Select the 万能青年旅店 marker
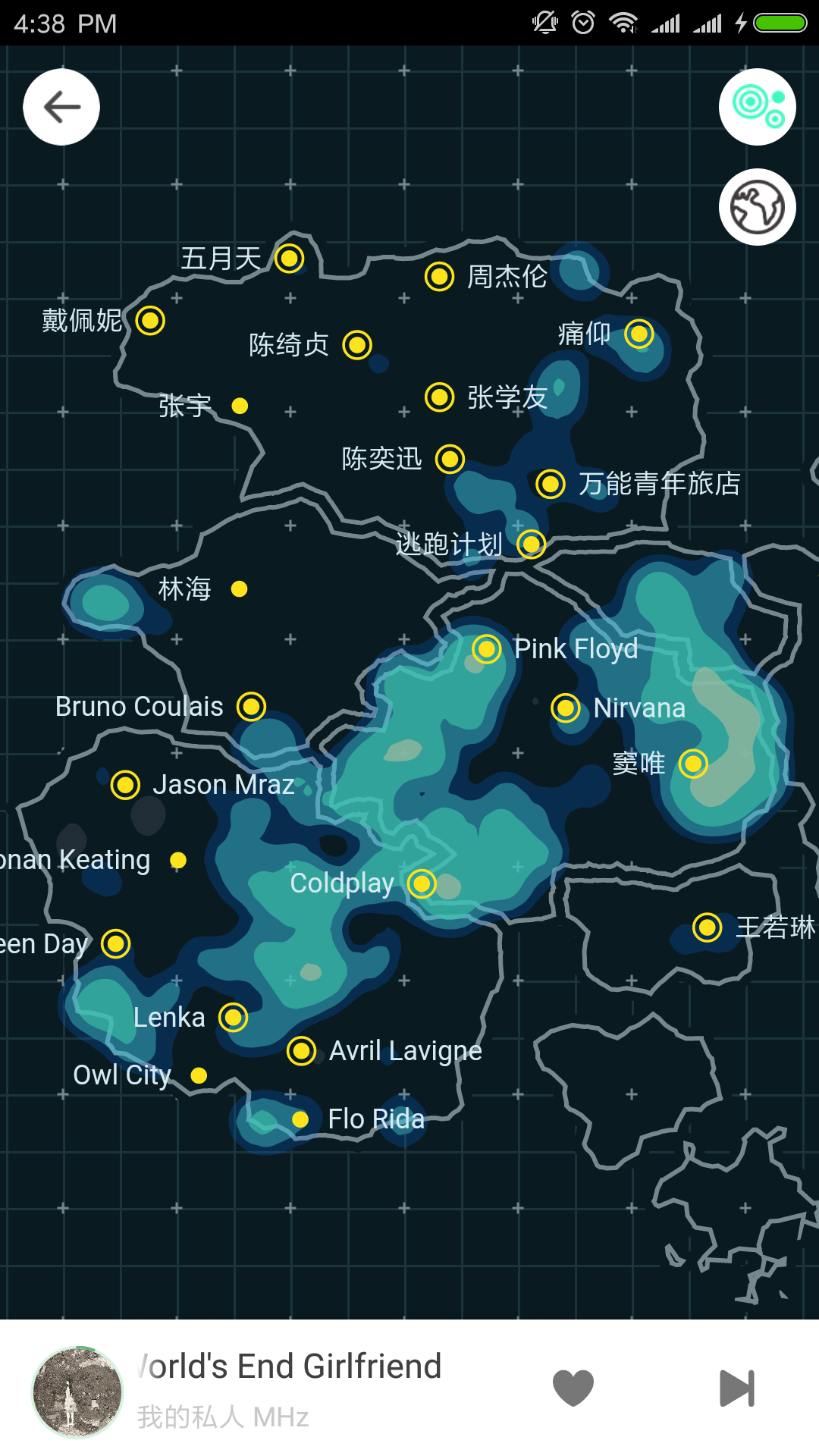Image resolution: width=819 pixels, height=1456 pixels. (x=550, y=484)
